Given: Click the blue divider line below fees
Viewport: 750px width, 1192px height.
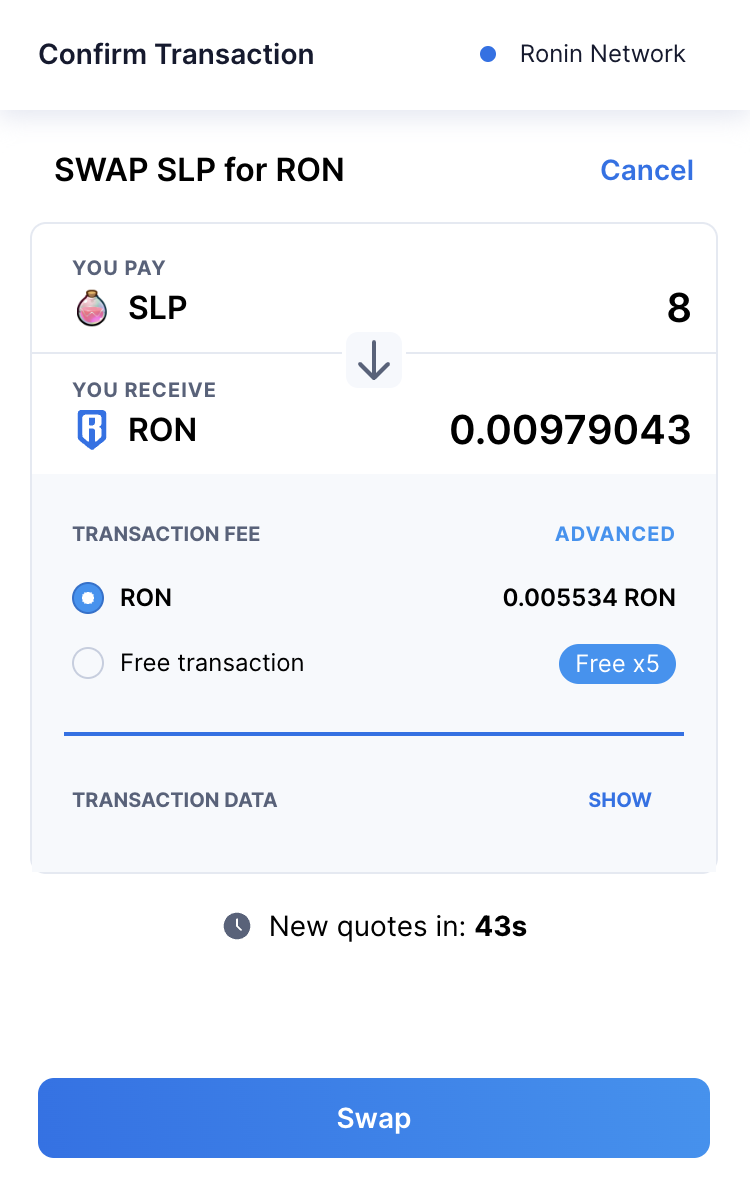Looking at the screenshot, I should pos(373,734).
